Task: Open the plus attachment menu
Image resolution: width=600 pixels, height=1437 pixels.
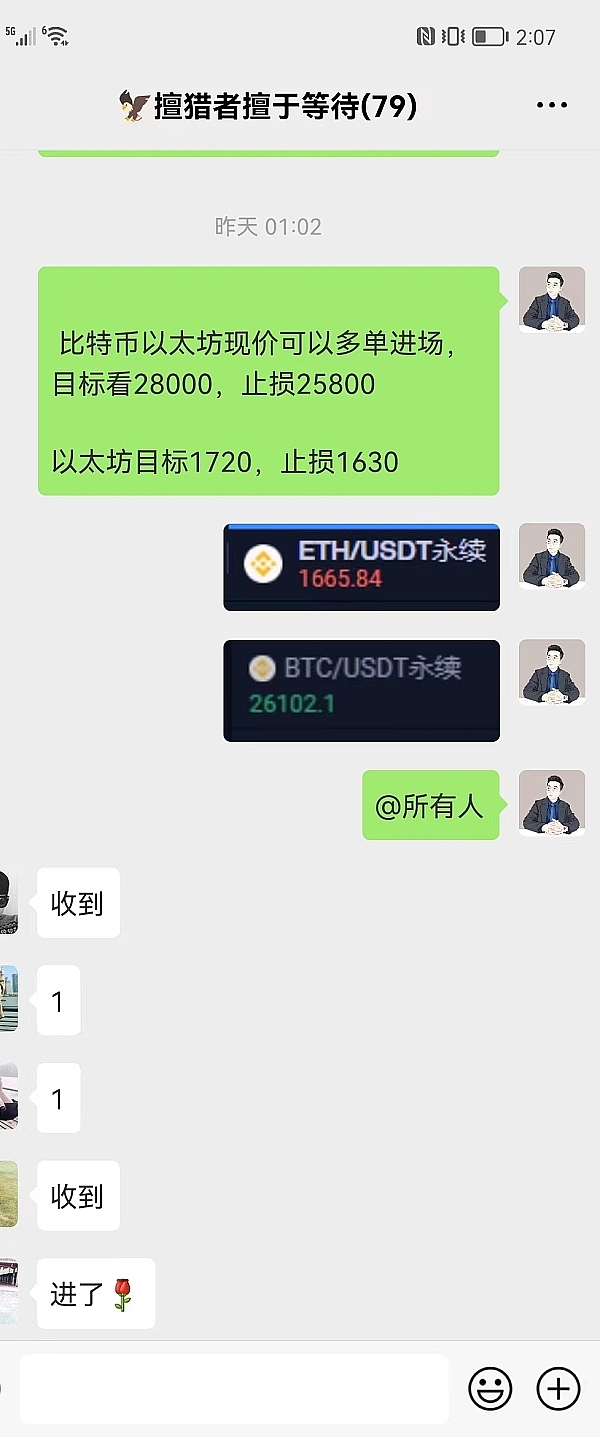Action: click(558, 1388)
